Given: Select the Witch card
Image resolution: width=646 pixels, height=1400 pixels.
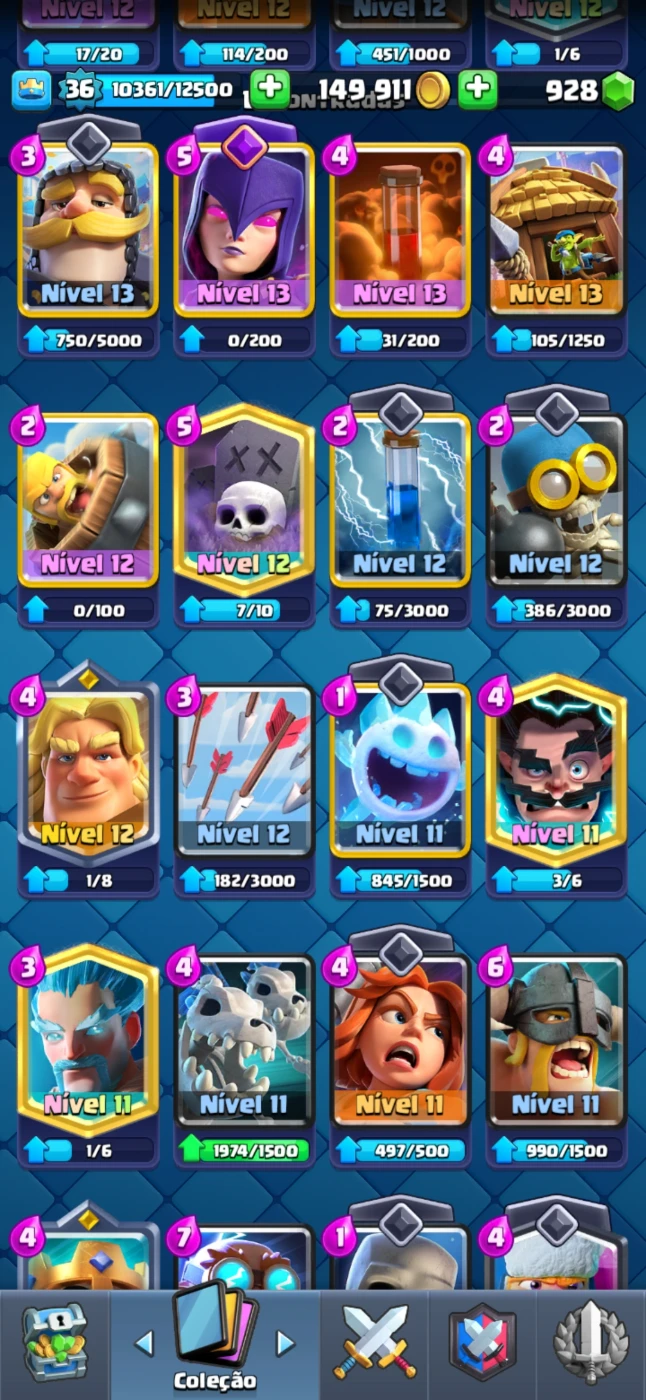Looking at the screenshot, I should tap(244, 230).
